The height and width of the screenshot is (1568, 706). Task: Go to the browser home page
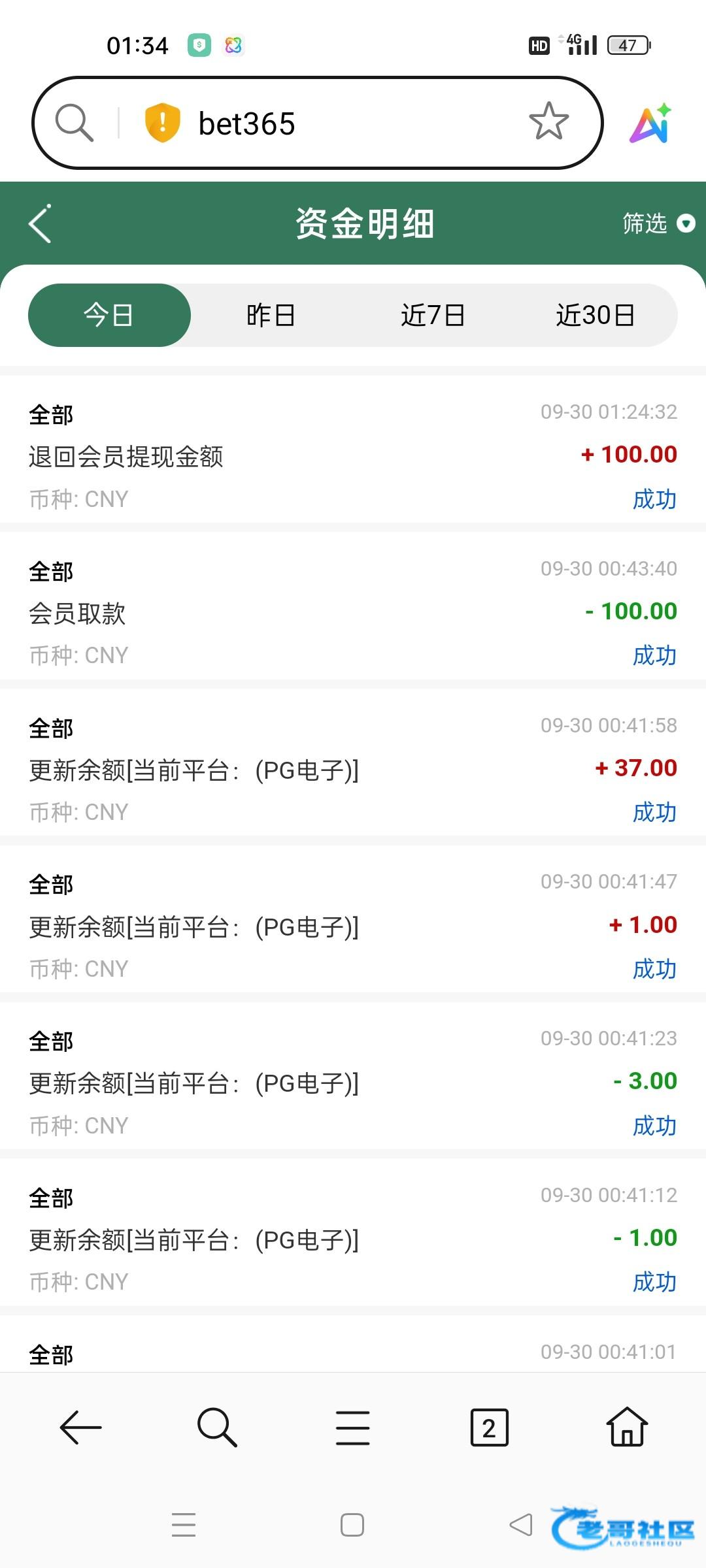pyautogui.click(x=627, y=1428)
